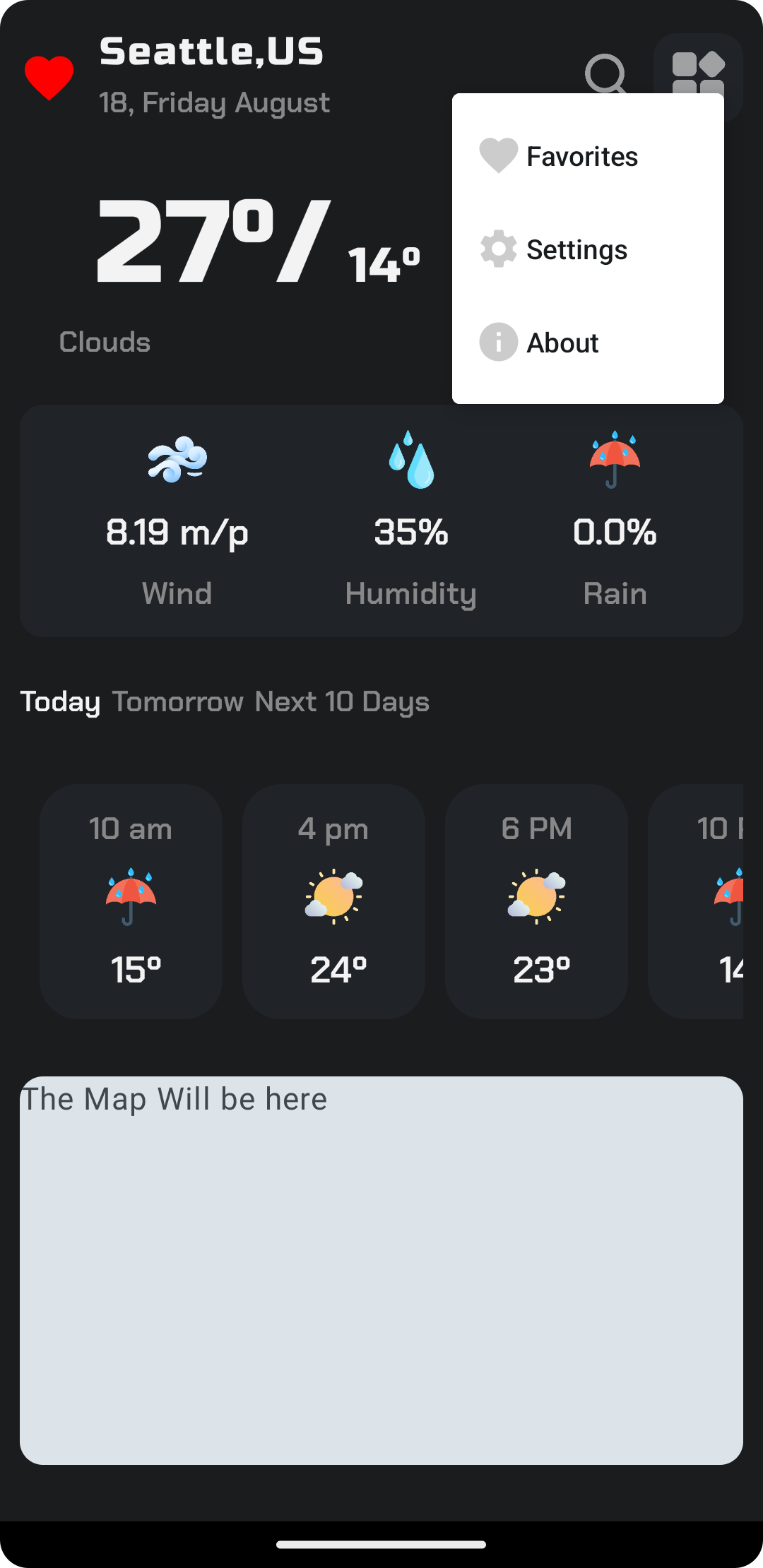Switch to the Today forecast tab
This screenshot has height=1568, width=763.
click(x=60, y=702)
